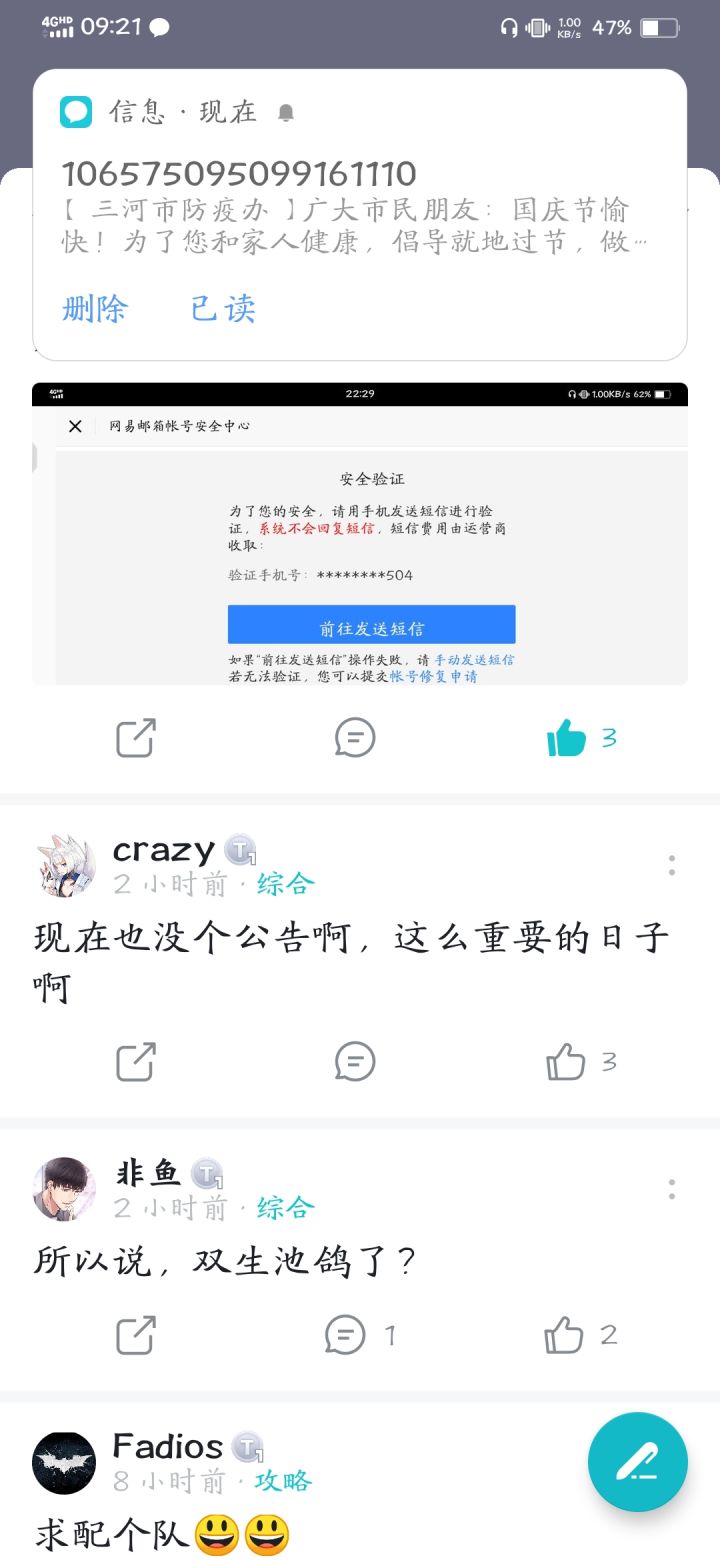Mark the notification as read via 已读

coord(222,310)
